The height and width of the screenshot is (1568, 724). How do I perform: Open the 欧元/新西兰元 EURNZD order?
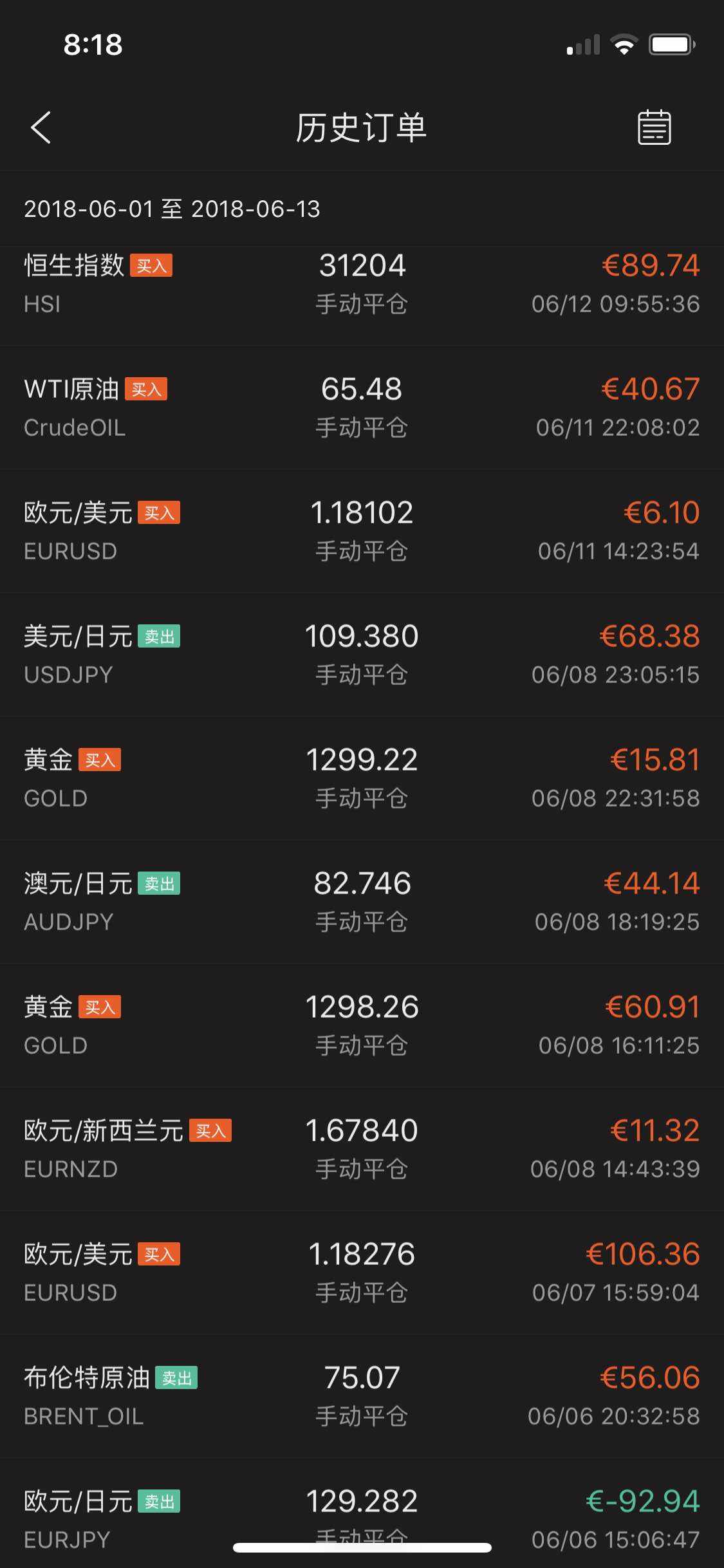(362, 1149)
